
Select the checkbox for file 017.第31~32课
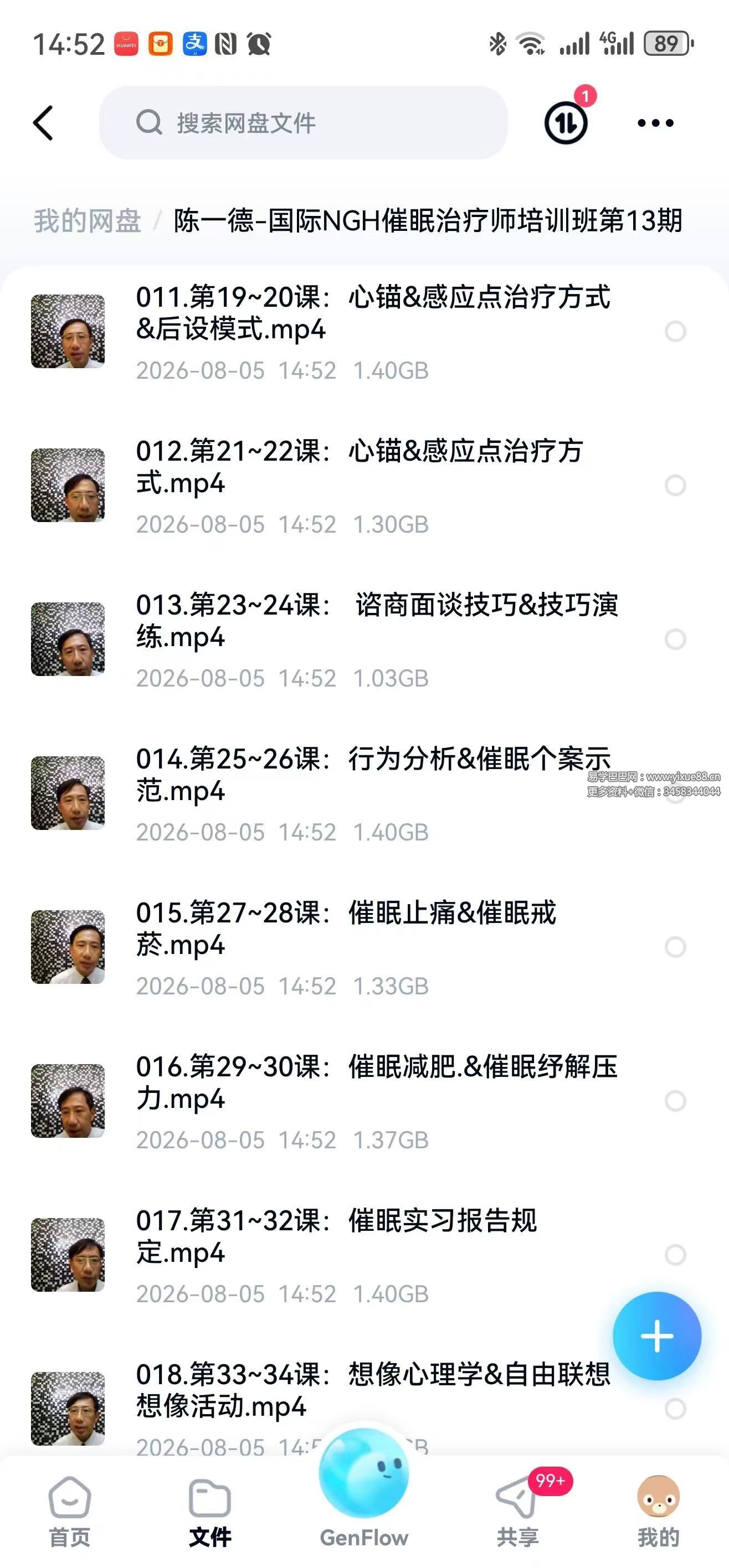coord(675,1255)
